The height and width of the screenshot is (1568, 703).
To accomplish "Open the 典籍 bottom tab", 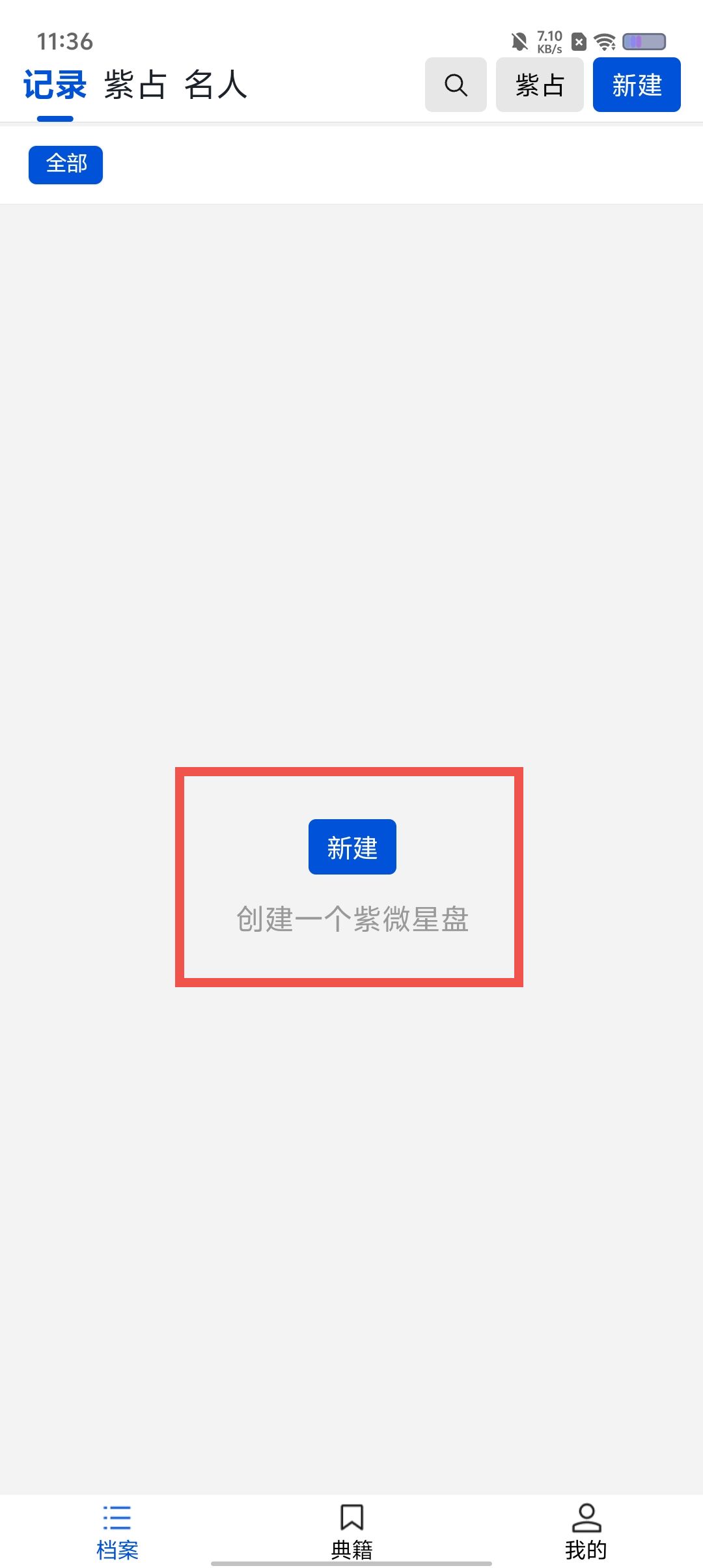I will [x=351, y=1532].
